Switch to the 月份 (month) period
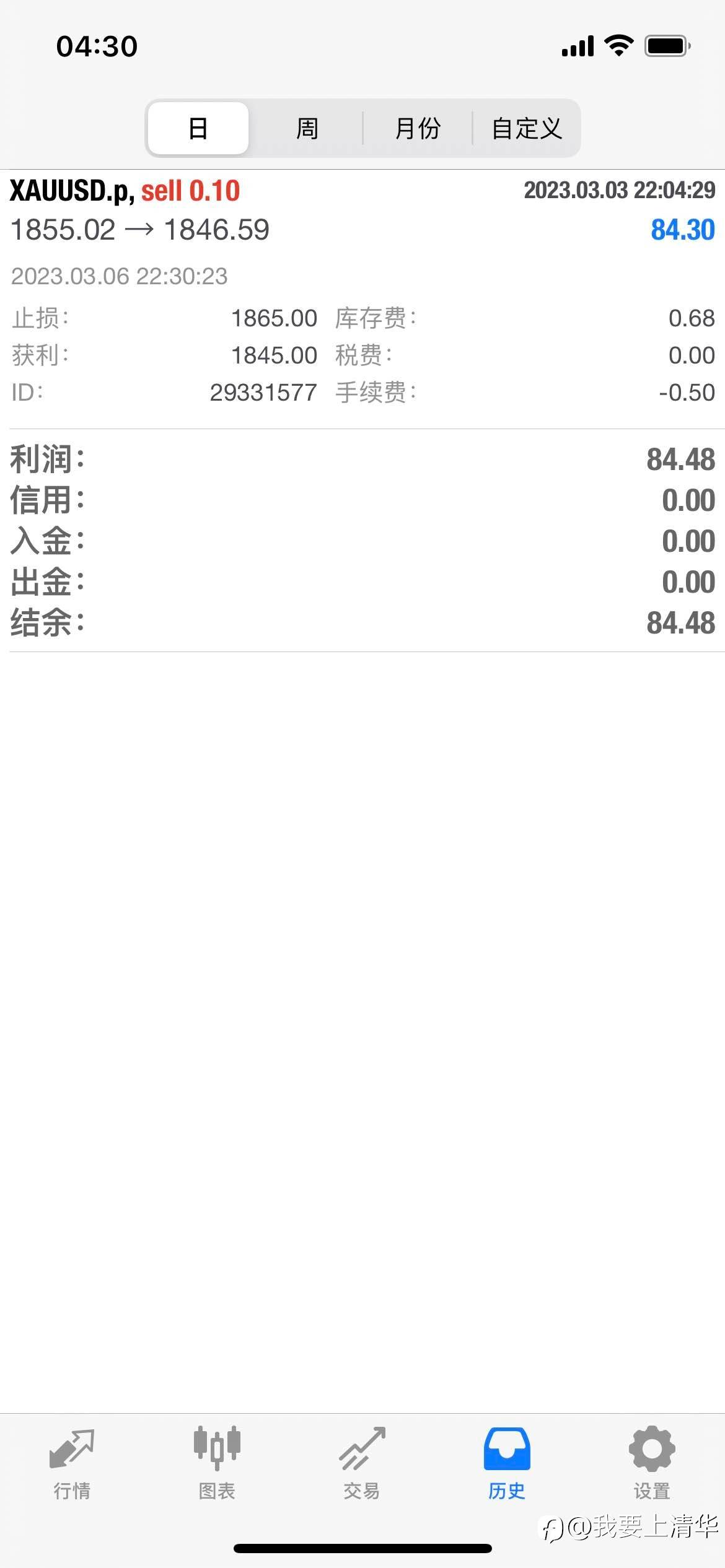 click(418, 128)
